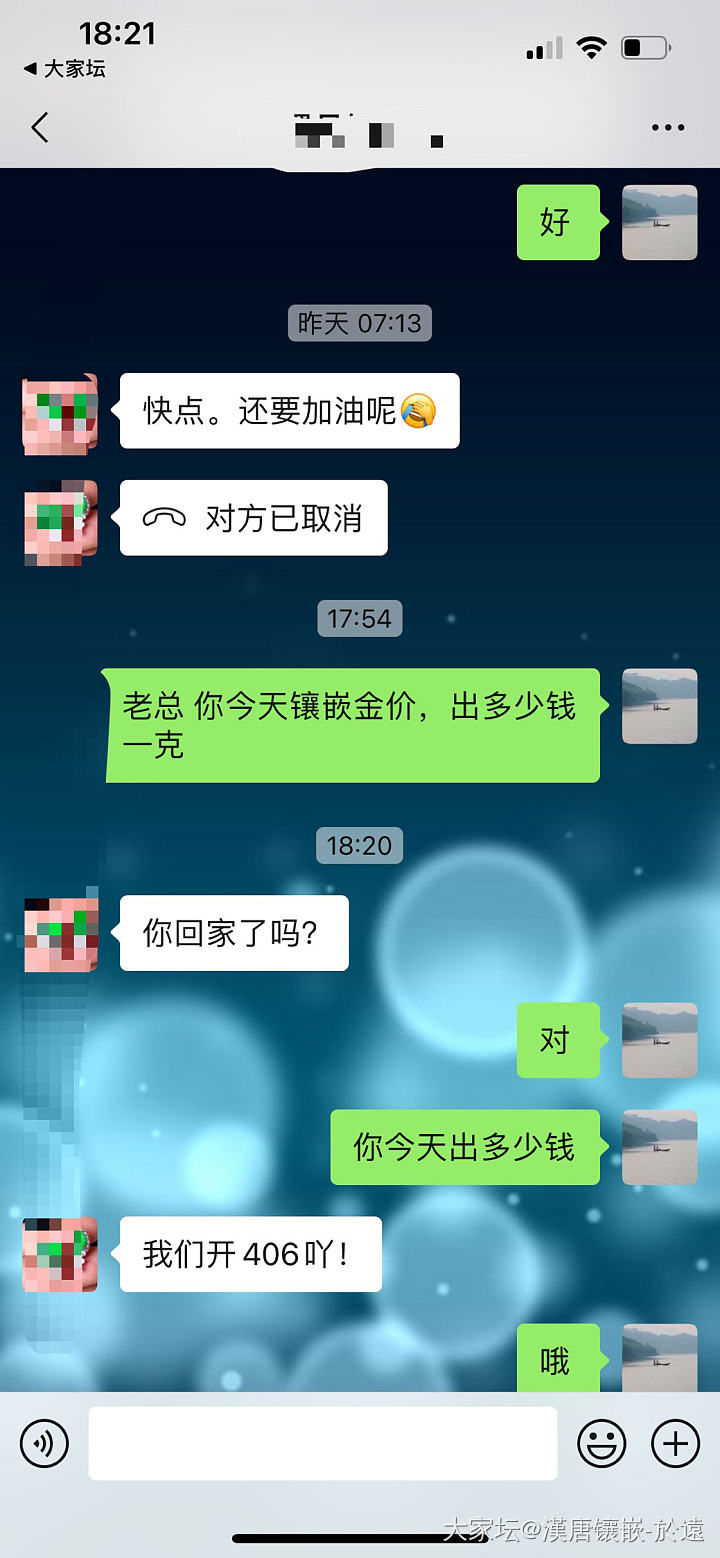Screen dimensions: 720x1558
Task: Open my avatar beside 你今天出多少钱
Action: pyautogui.click(x=659, y=1147)
